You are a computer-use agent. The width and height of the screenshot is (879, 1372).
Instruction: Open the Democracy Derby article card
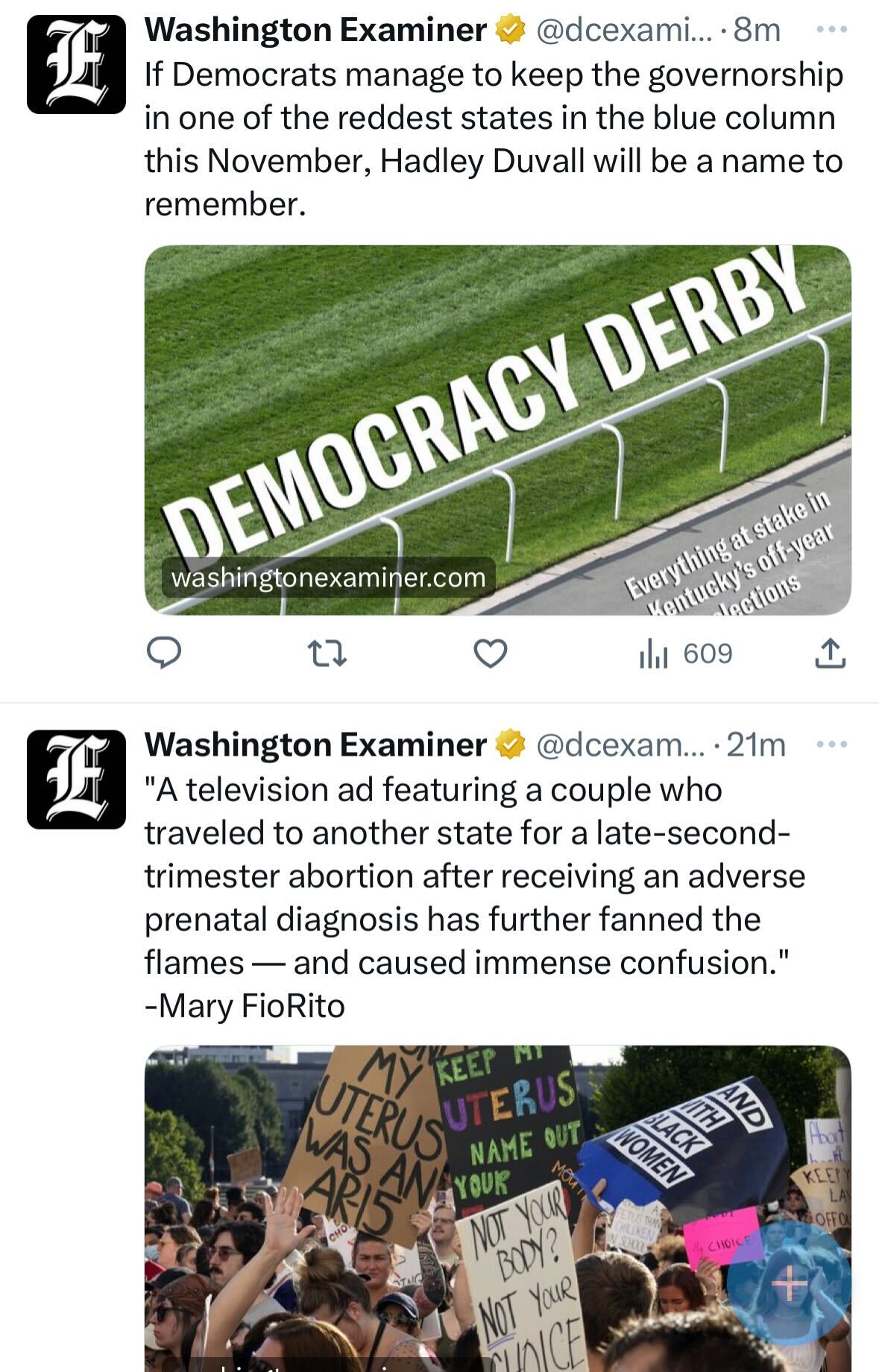497,429
